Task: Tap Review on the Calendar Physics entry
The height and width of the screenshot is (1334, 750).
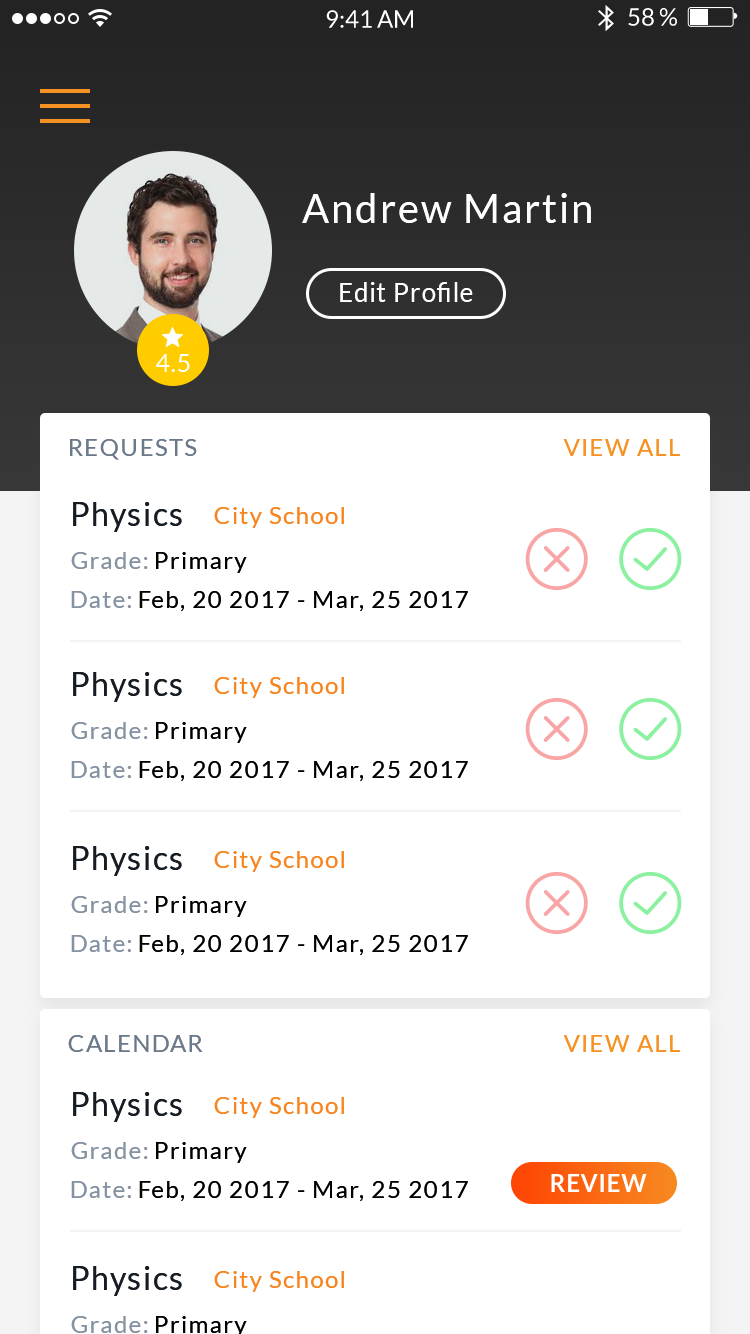Action: (x=594, y=1183)
